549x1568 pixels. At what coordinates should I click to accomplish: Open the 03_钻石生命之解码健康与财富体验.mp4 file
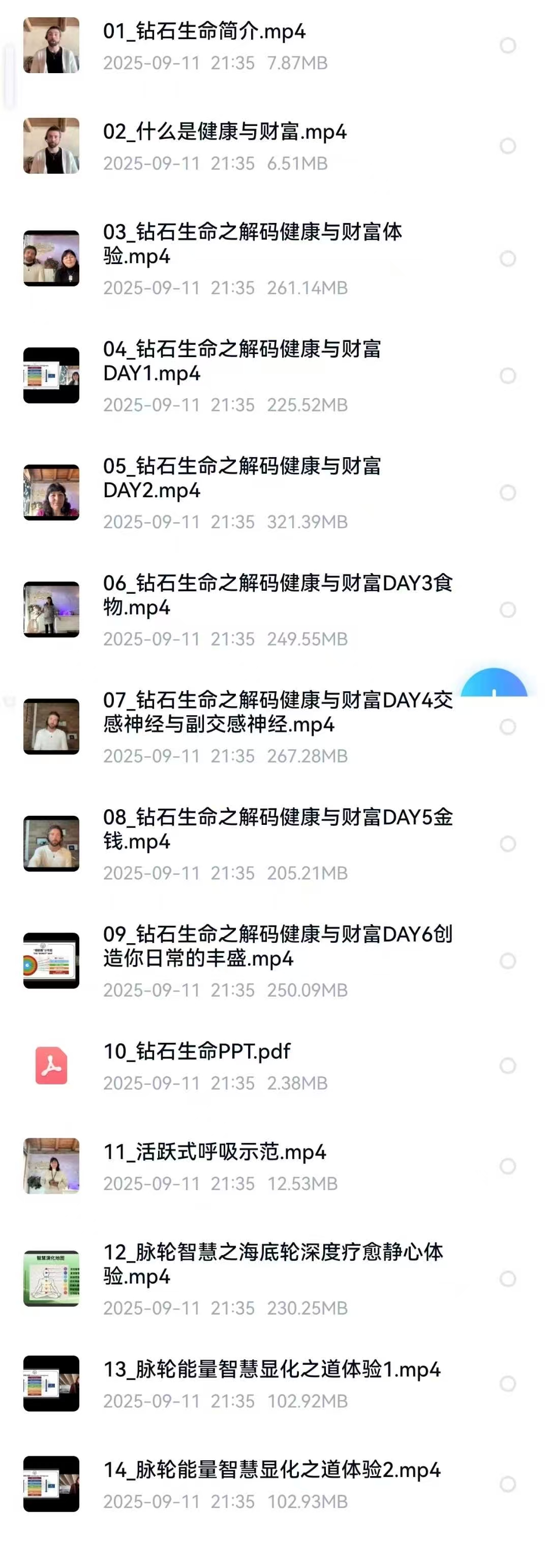252,243
